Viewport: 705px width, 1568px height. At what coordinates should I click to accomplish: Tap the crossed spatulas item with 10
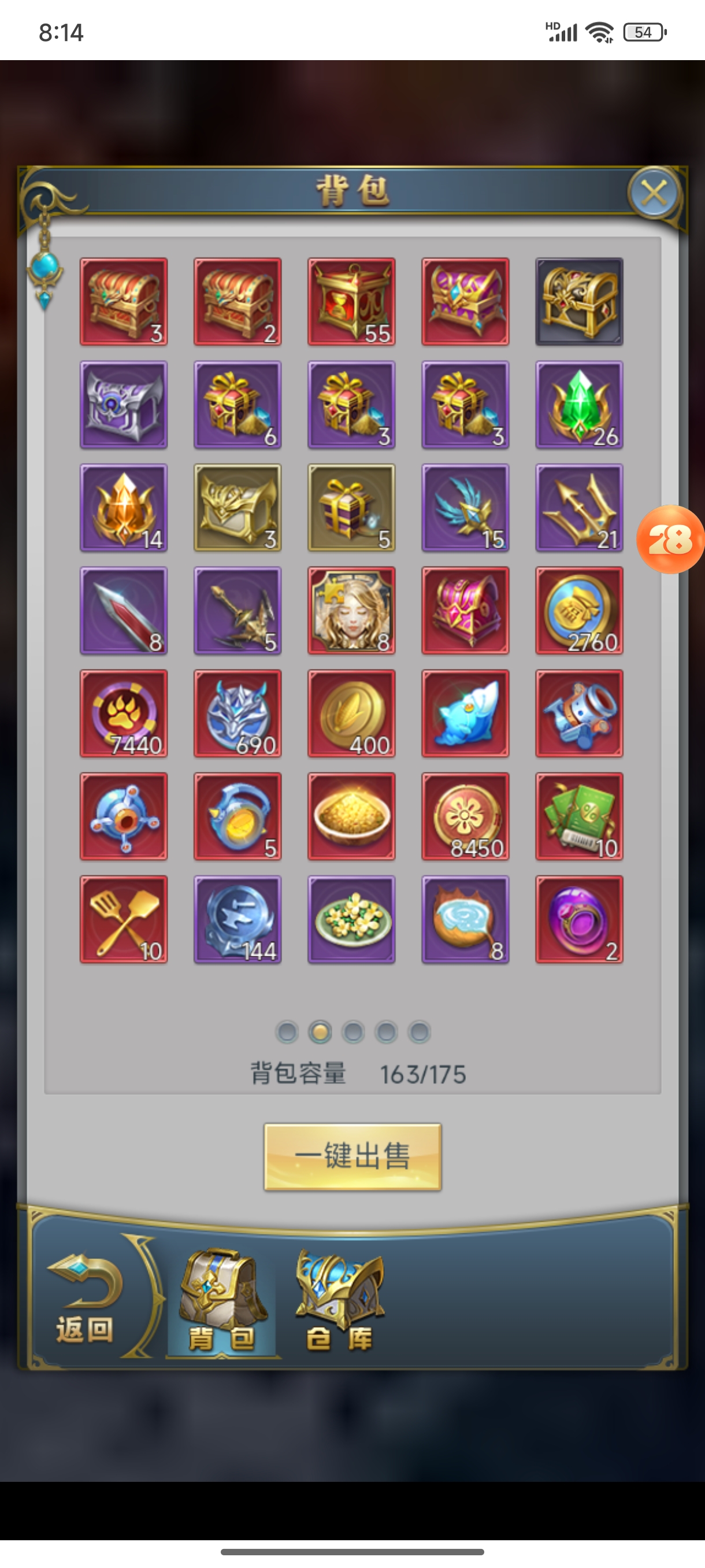click(124, 919)
